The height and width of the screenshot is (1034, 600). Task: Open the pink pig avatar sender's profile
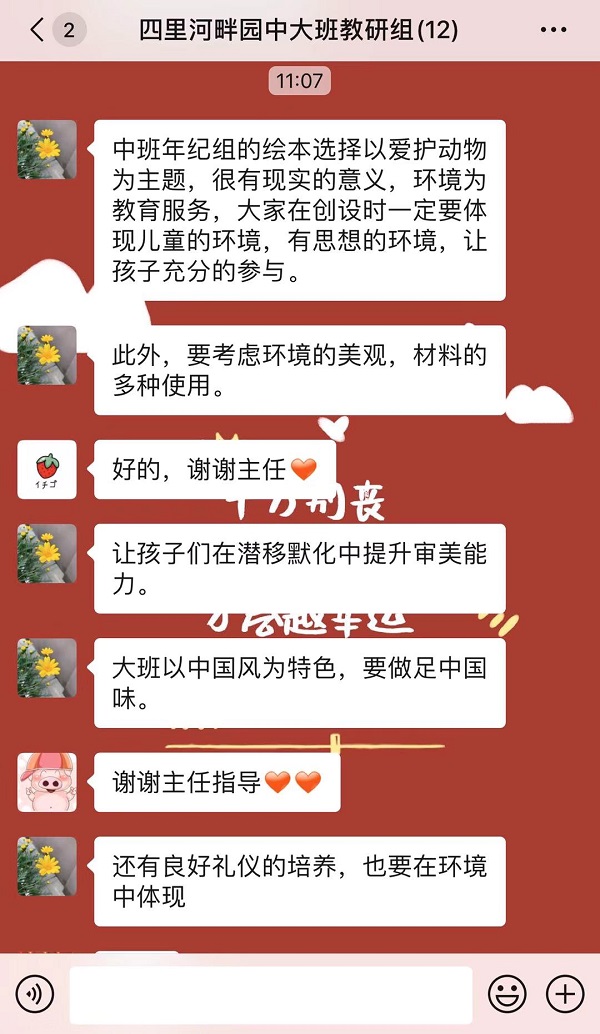[x=47, y=782]
